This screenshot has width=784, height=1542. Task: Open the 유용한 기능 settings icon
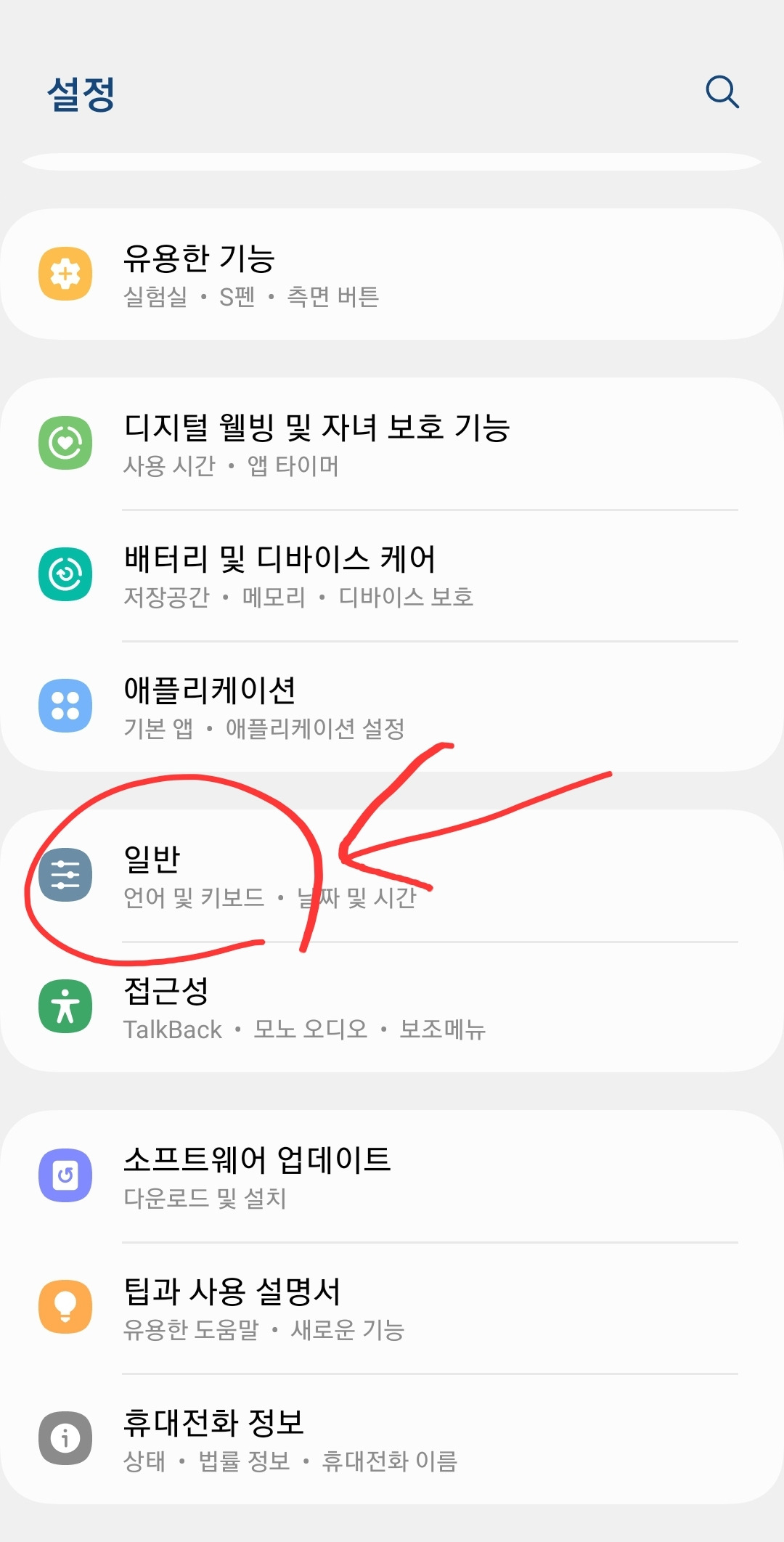[65, 274]
